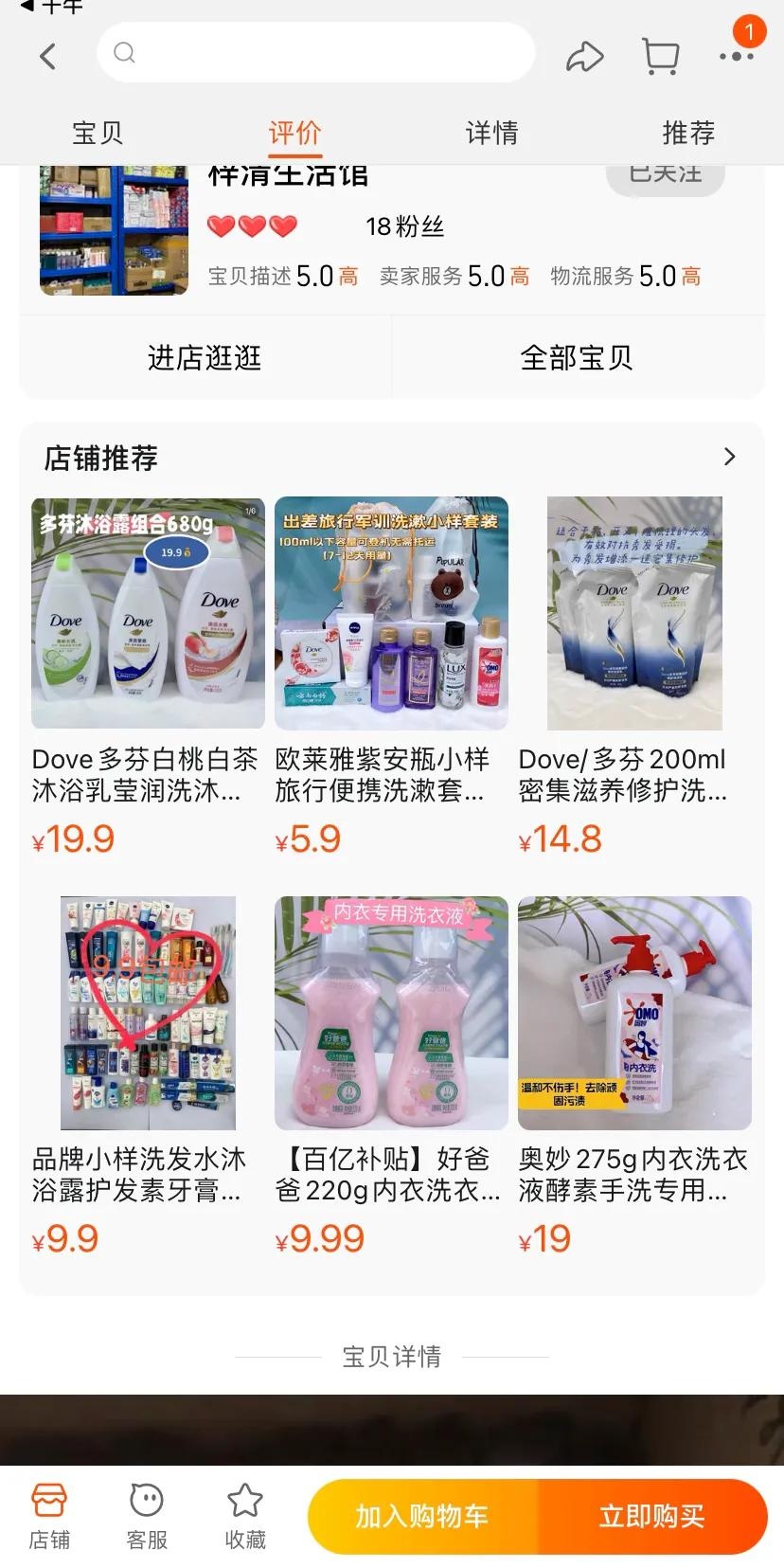Switch to the 宝贝 tab
The image size is (784, 1568).
pyautogui.click(x=98, y=133)
